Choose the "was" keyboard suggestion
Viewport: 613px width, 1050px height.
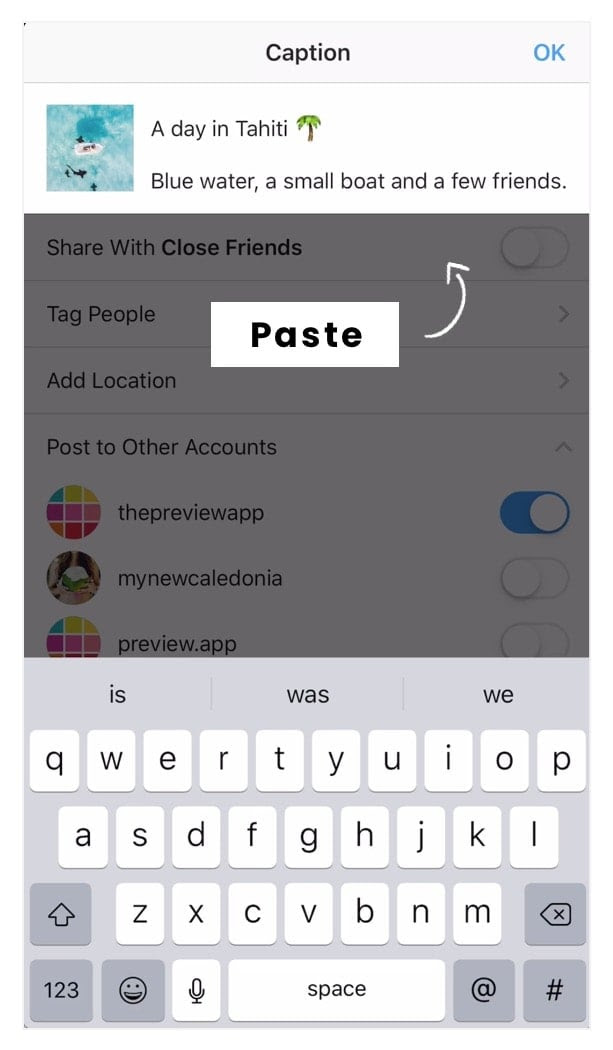308,694
